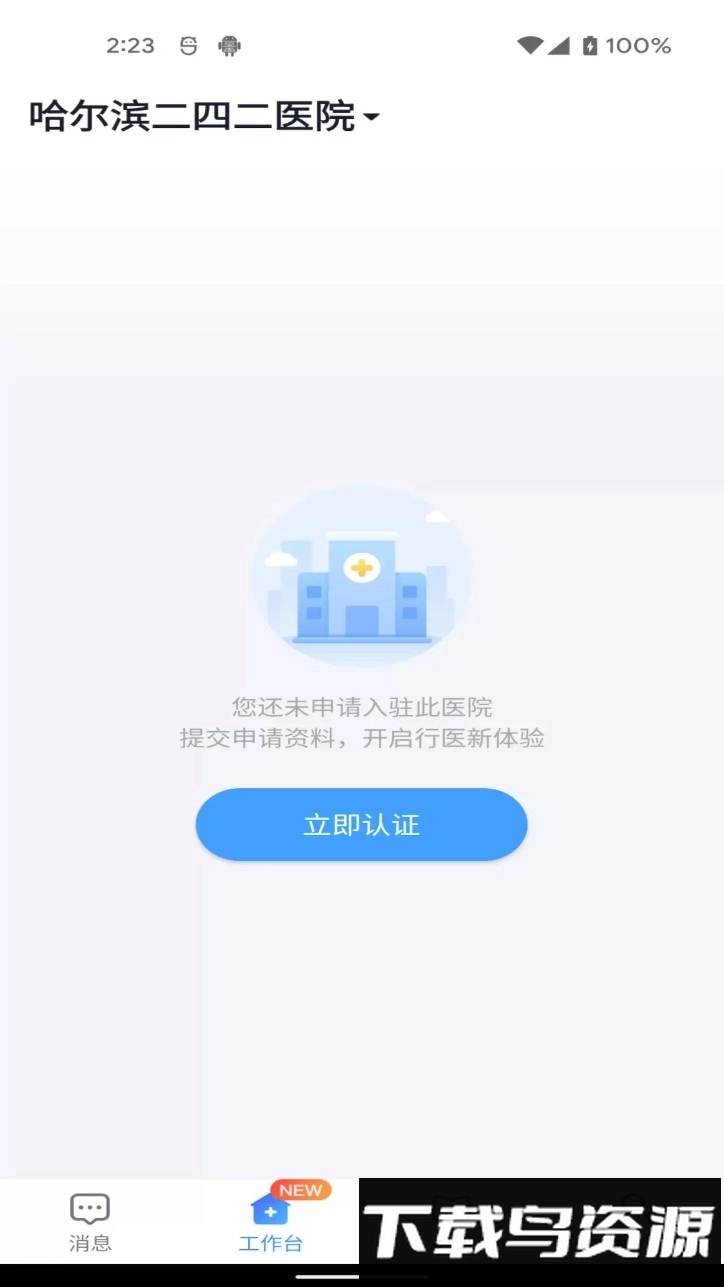The image size is (724, 1287).
Task: Click the blue house-shaped 工作台 icon
Action: coord(270,1211)
